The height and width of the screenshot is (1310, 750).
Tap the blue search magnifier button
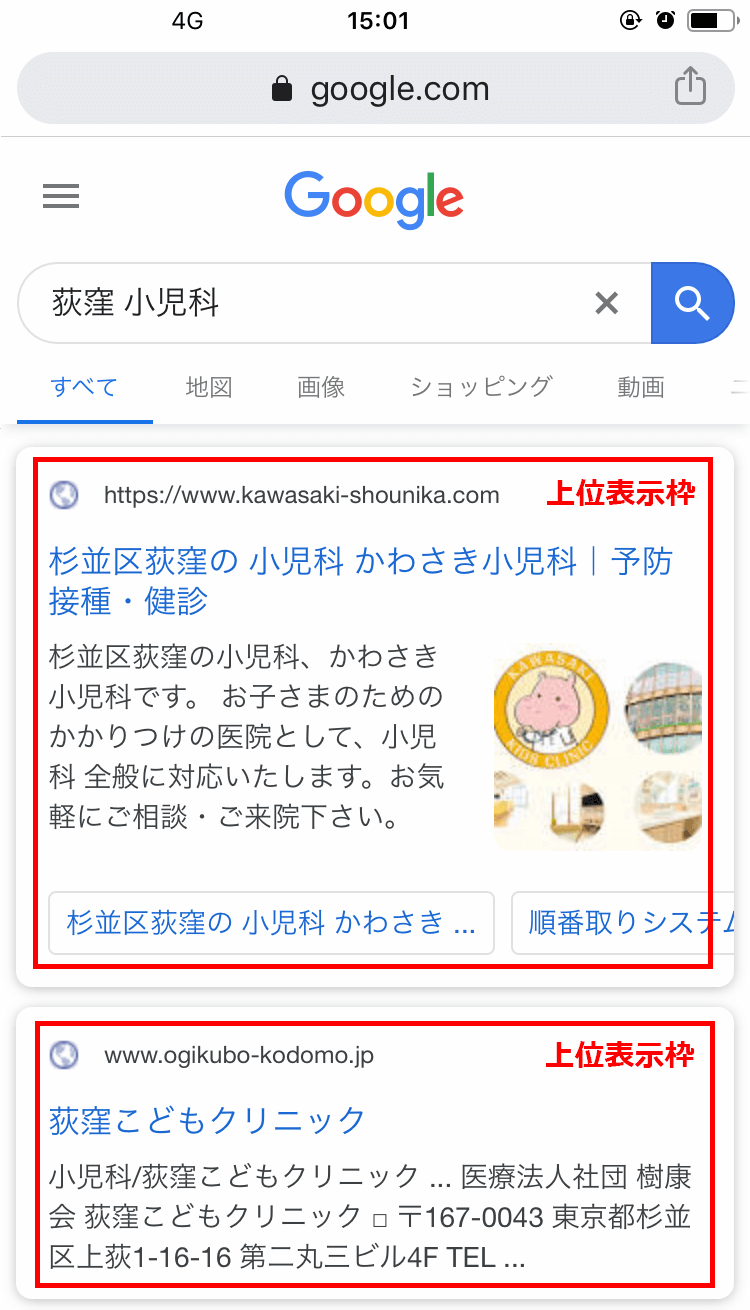(x=692, y=303)
